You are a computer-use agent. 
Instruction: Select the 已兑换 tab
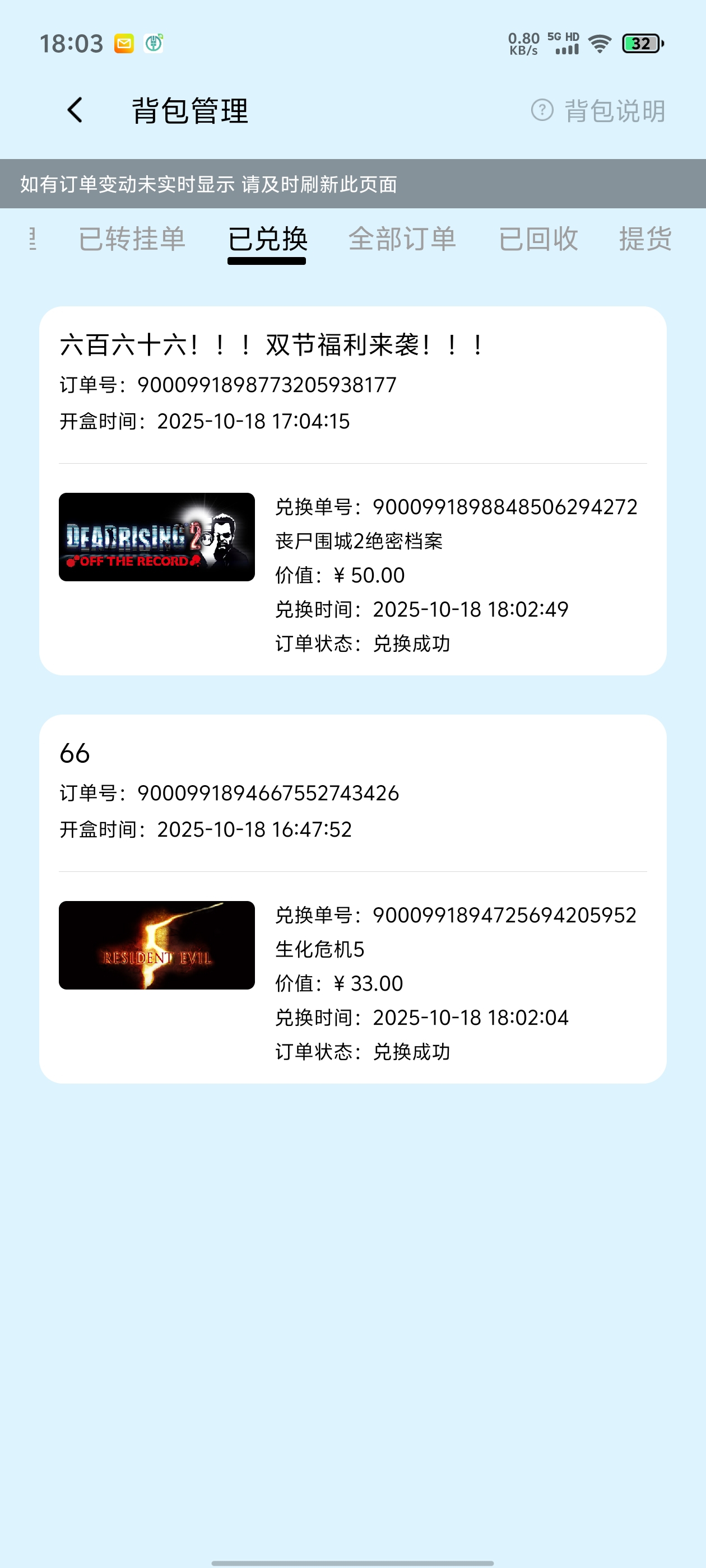coord(267,239)
